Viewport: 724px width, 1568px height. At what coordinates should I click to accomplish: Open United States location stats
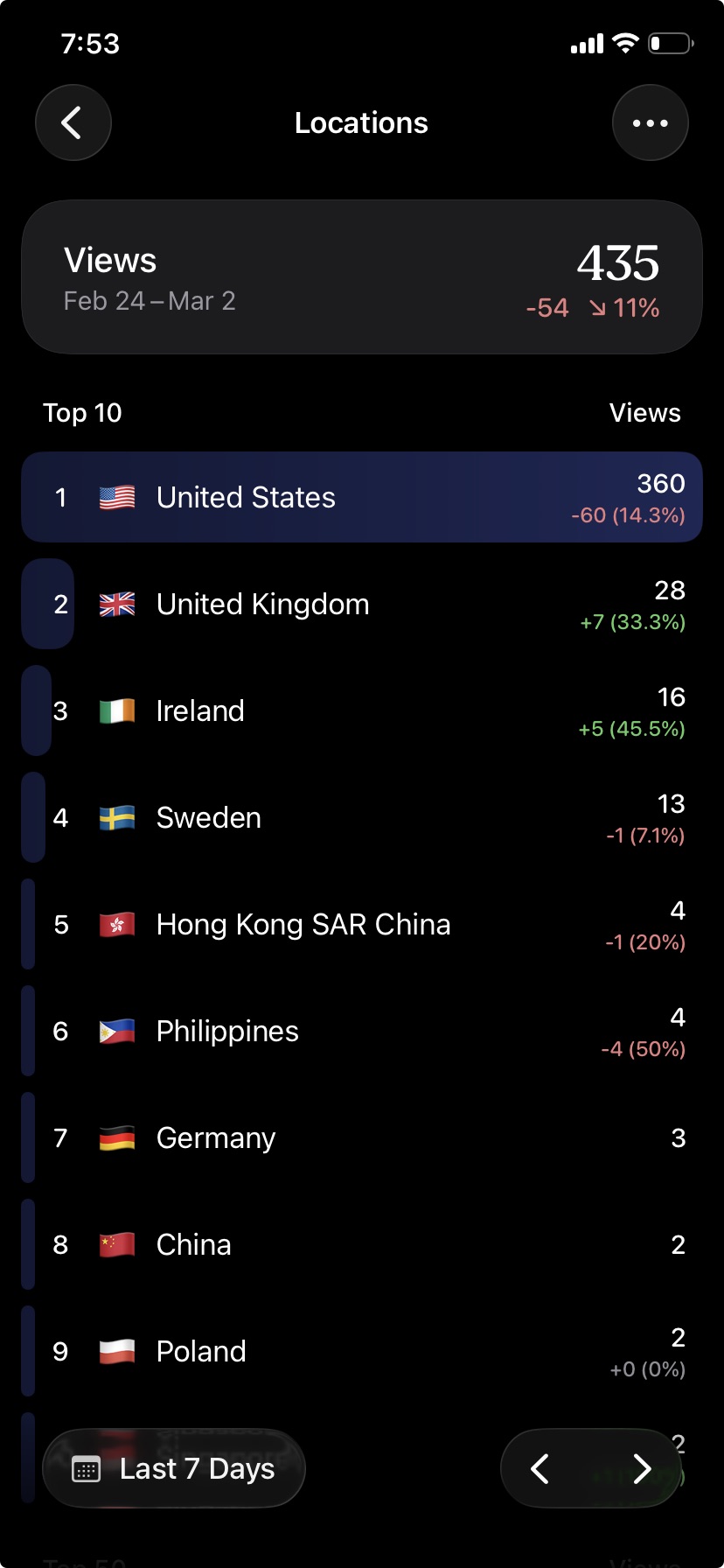point(362,497)
